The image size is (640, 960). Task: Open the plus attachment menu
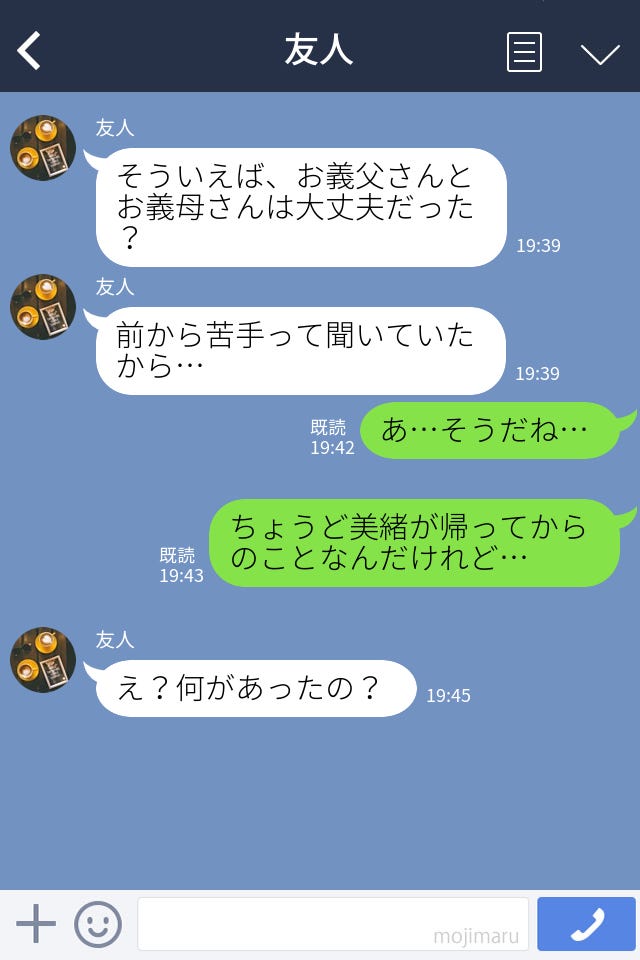click(x=36, y=924)
